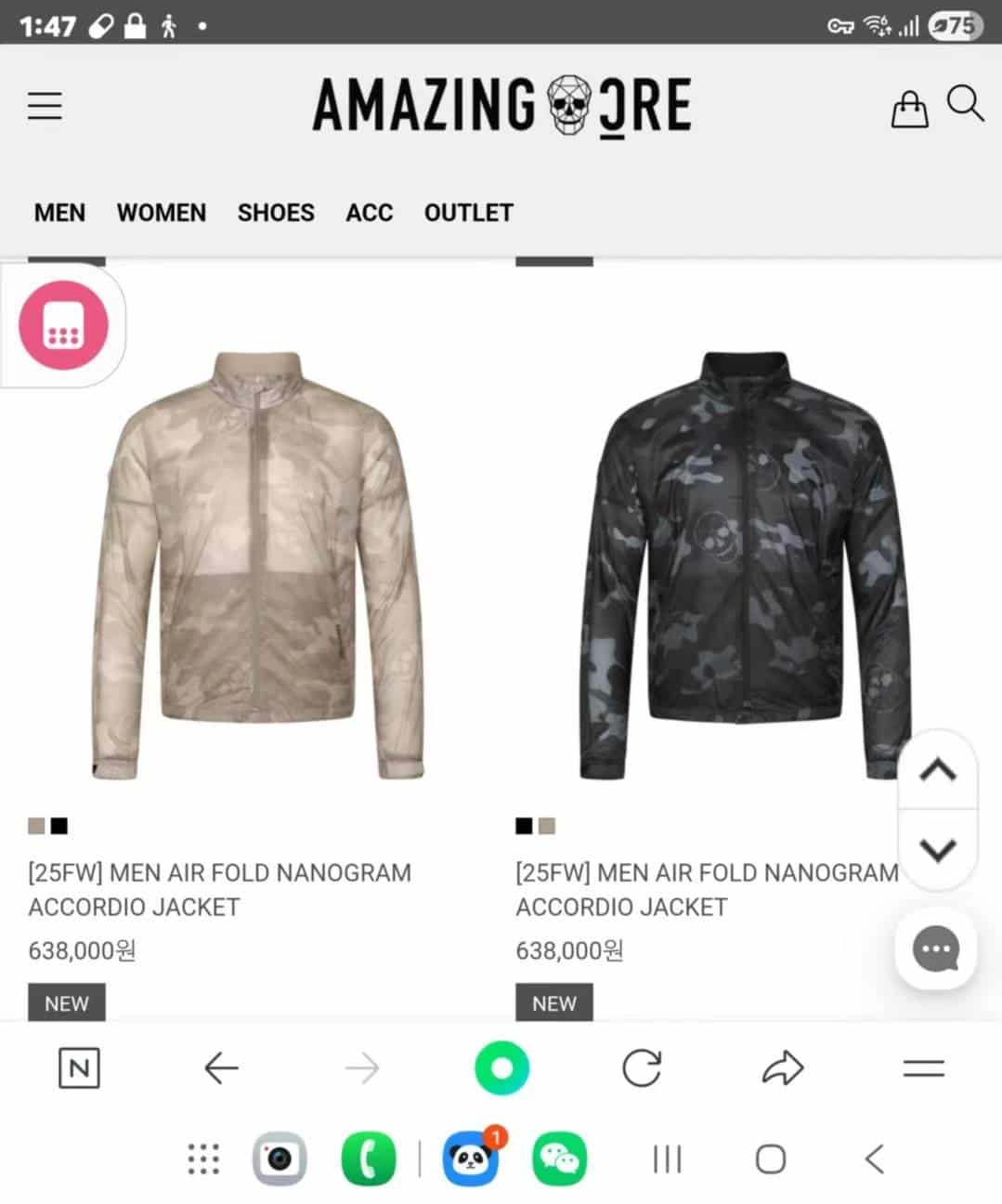
Task: Open the hamburger menu
Action: pyautogui.click(x=45, y=106)
